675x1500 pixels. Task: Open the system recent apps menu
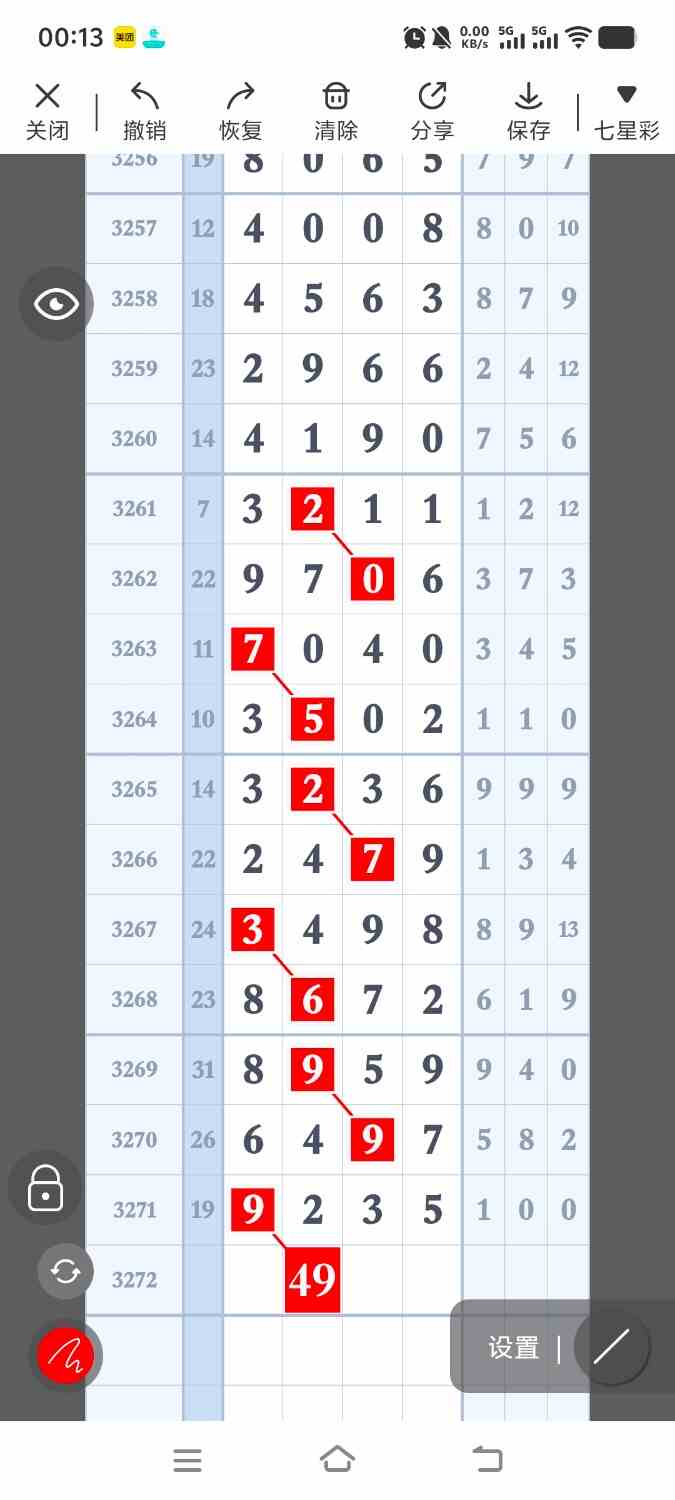187,1460
